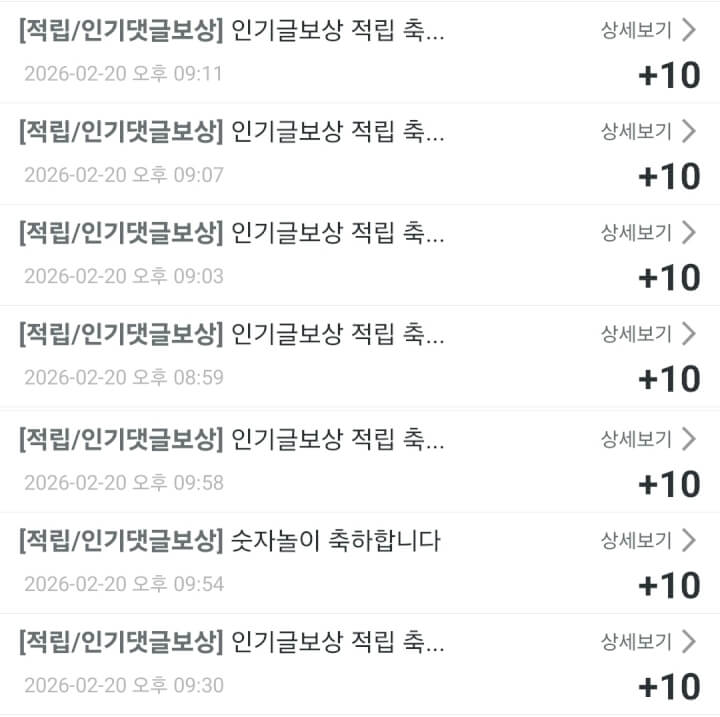View details of the 09:07 reward
720x717 pixels.
(647, 131)
